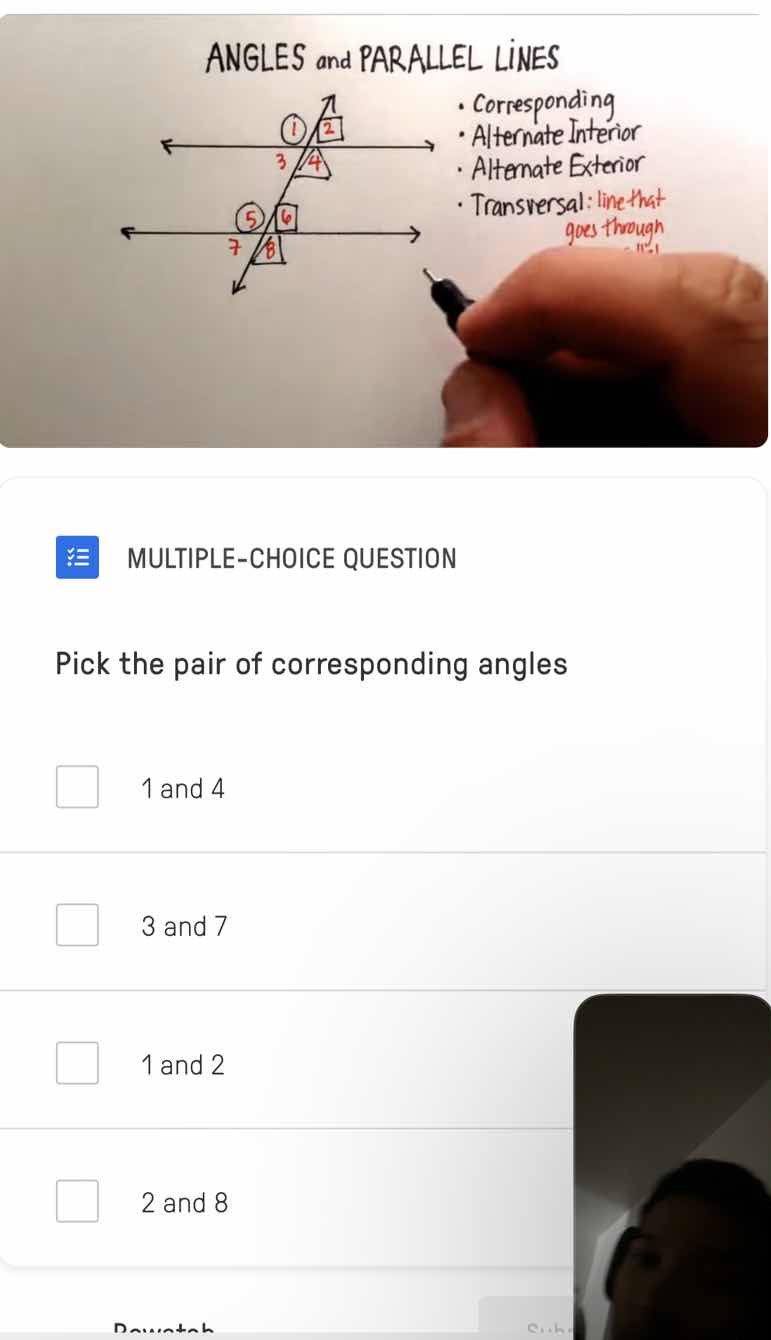Open the floating self-view camera window
This screenshot has width=771, height=1340.
click(x=672, y=1165)
